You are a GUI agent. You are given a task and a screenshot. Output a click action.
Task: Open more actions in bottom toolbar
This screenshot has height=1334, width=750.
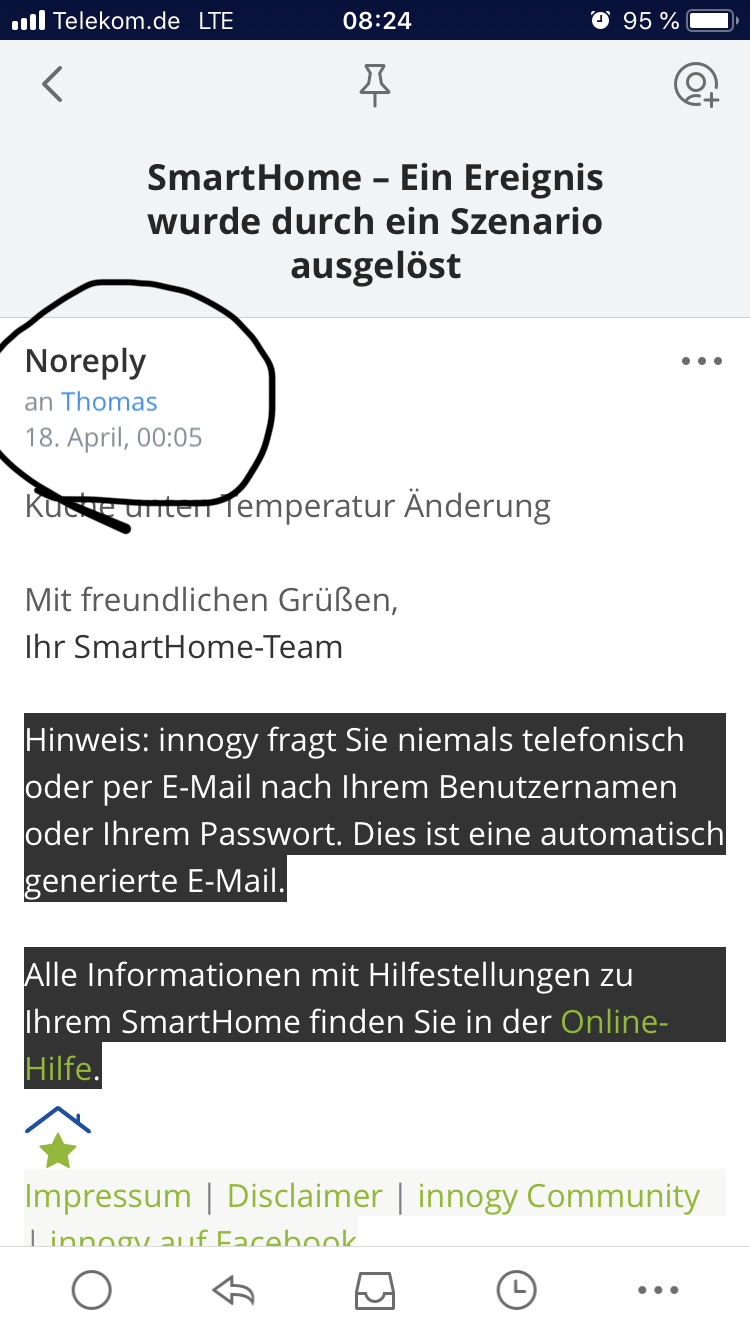[658, 1290]
